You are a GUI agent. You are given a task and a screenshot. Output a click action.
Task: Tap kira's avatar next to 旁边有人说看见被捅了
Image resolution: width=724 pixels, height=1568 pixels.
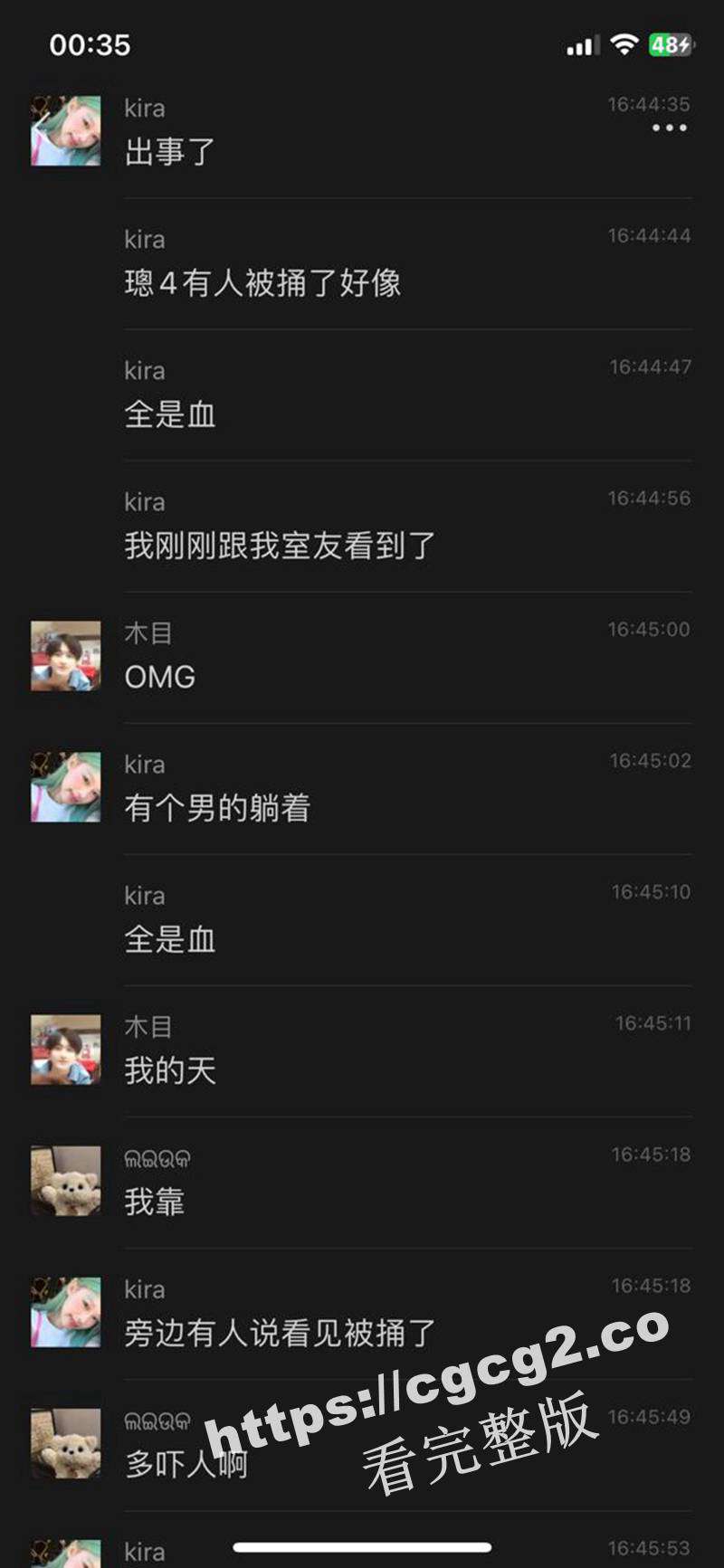[x=66, y=1312]
